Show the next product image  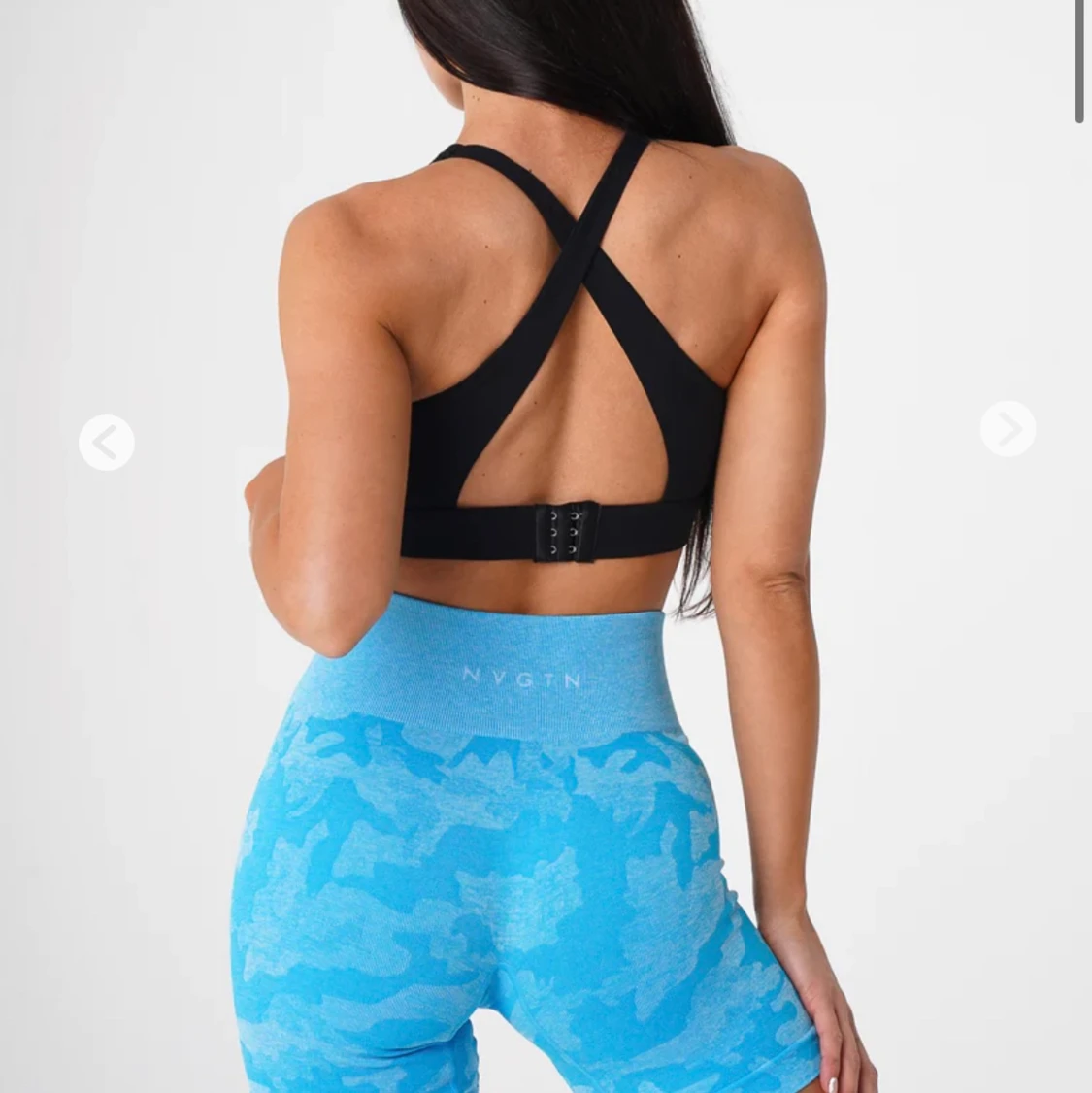(1008, 428)
